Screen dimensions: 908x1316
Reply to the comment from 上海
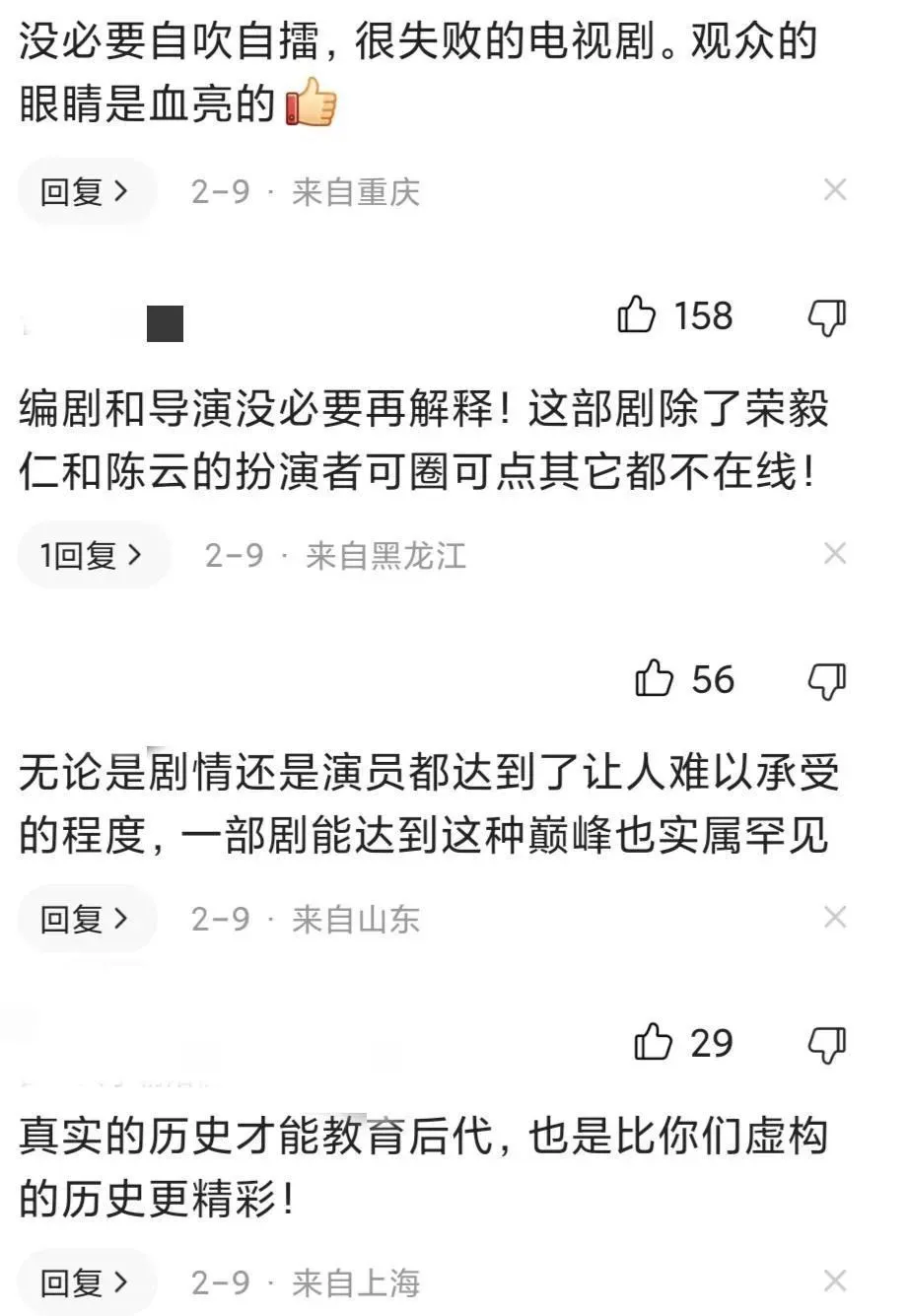pyautogui.click(x=86, y=1282)
